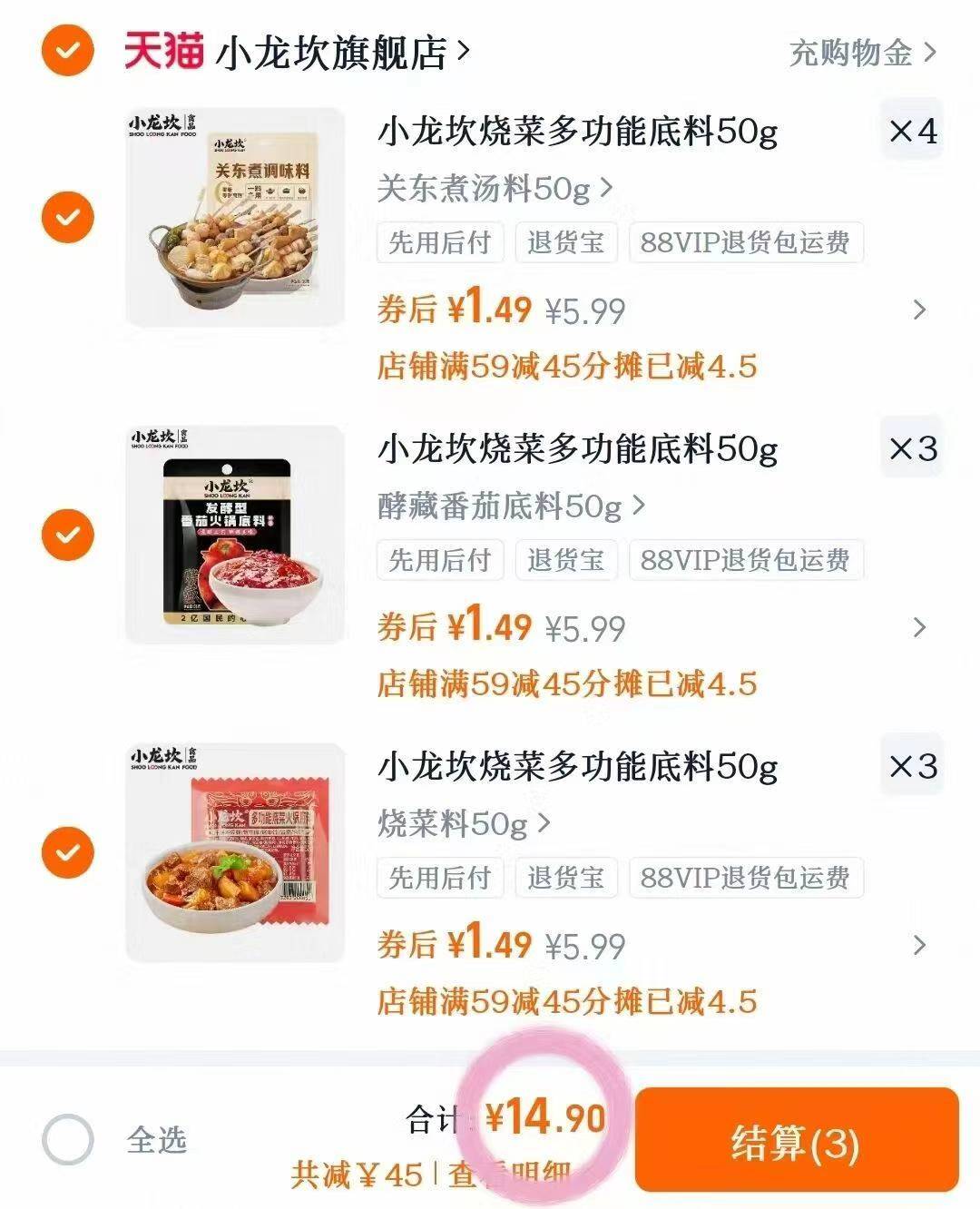Deselect the 烧菜料 item checkbox
The width and height of the screenshot is (980, 1209).
(67, 854)
